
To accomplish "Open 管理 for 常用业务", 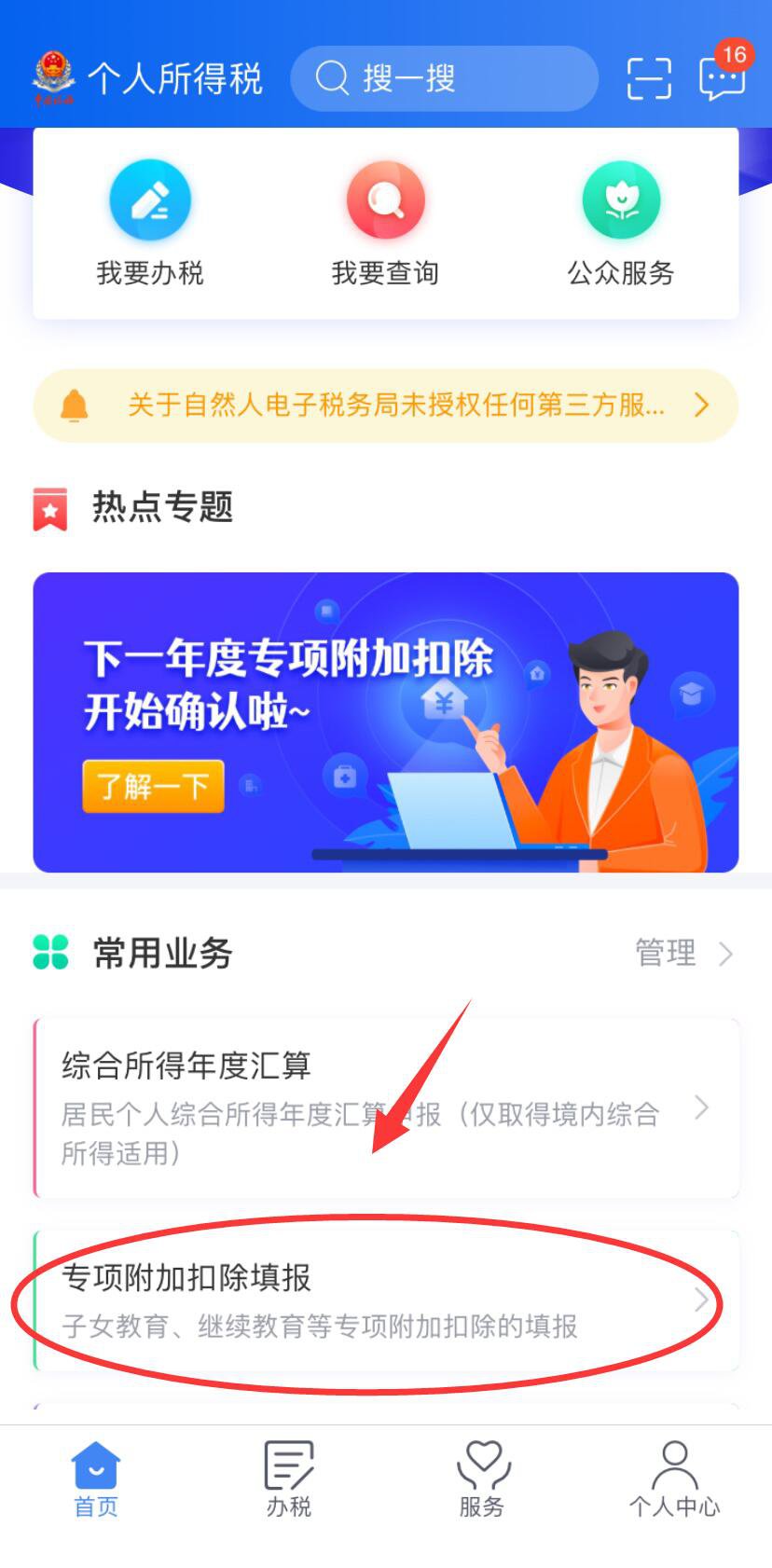I will click(683, 953).
